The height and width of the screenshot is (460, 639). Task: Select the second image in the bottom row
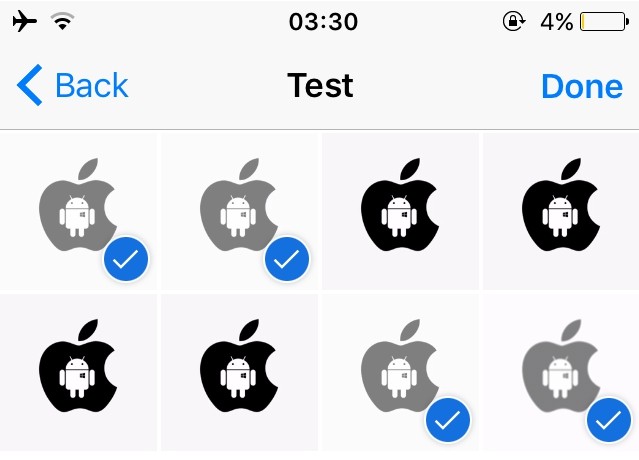pos(239,372)
